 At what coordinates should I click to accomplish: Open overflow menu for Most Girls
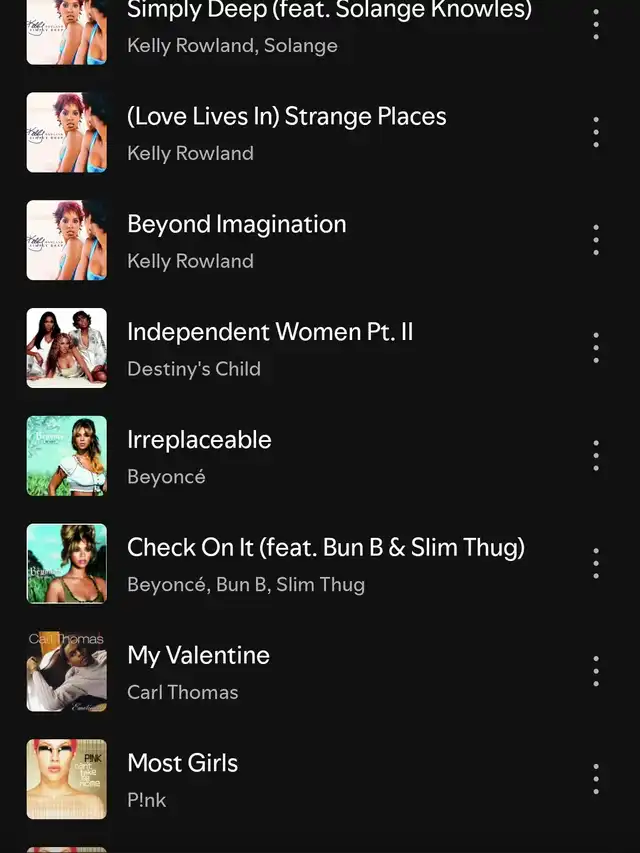[x=596, y=779]
